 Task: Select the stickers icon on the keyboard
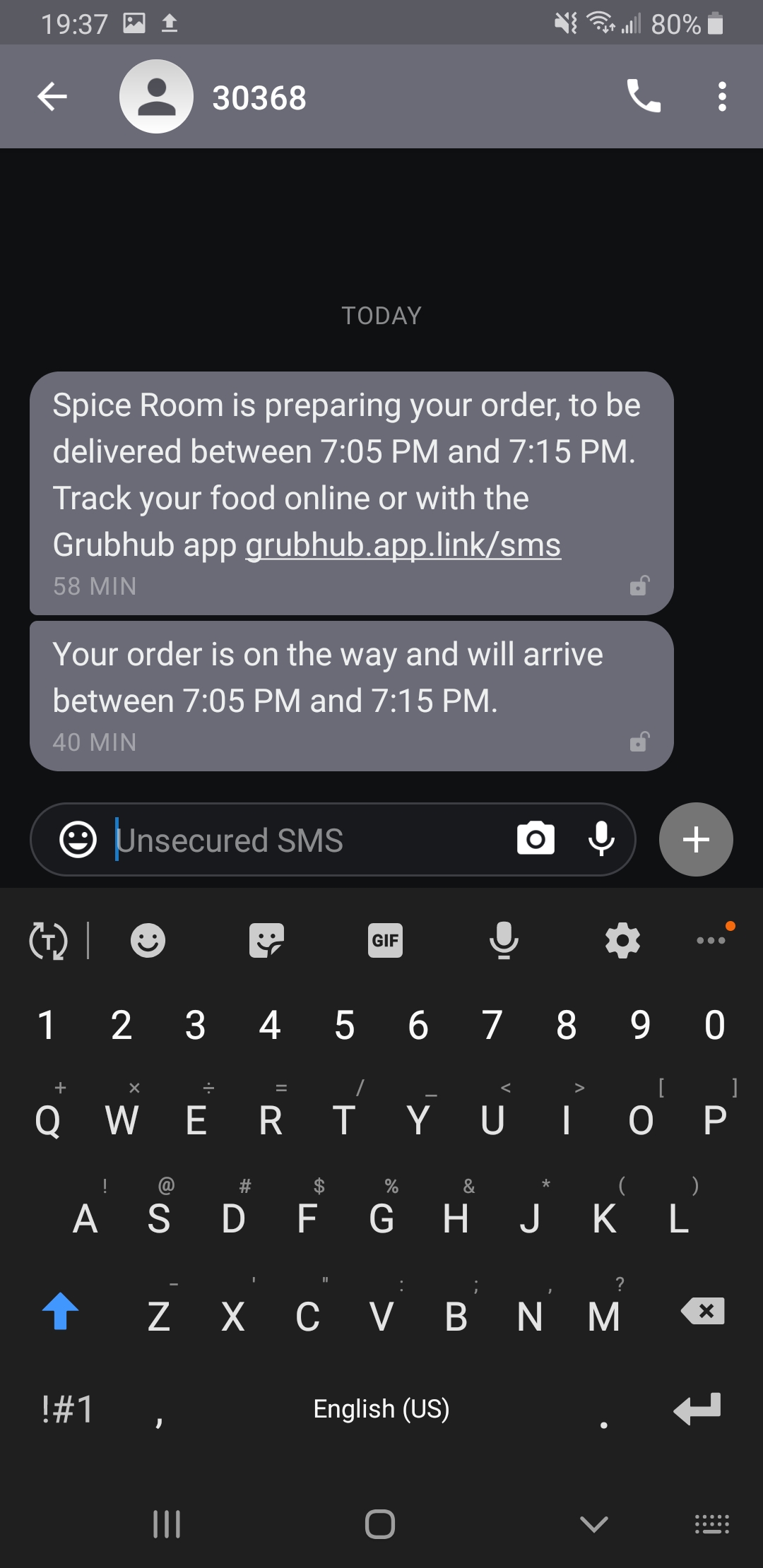coord(266,940)
